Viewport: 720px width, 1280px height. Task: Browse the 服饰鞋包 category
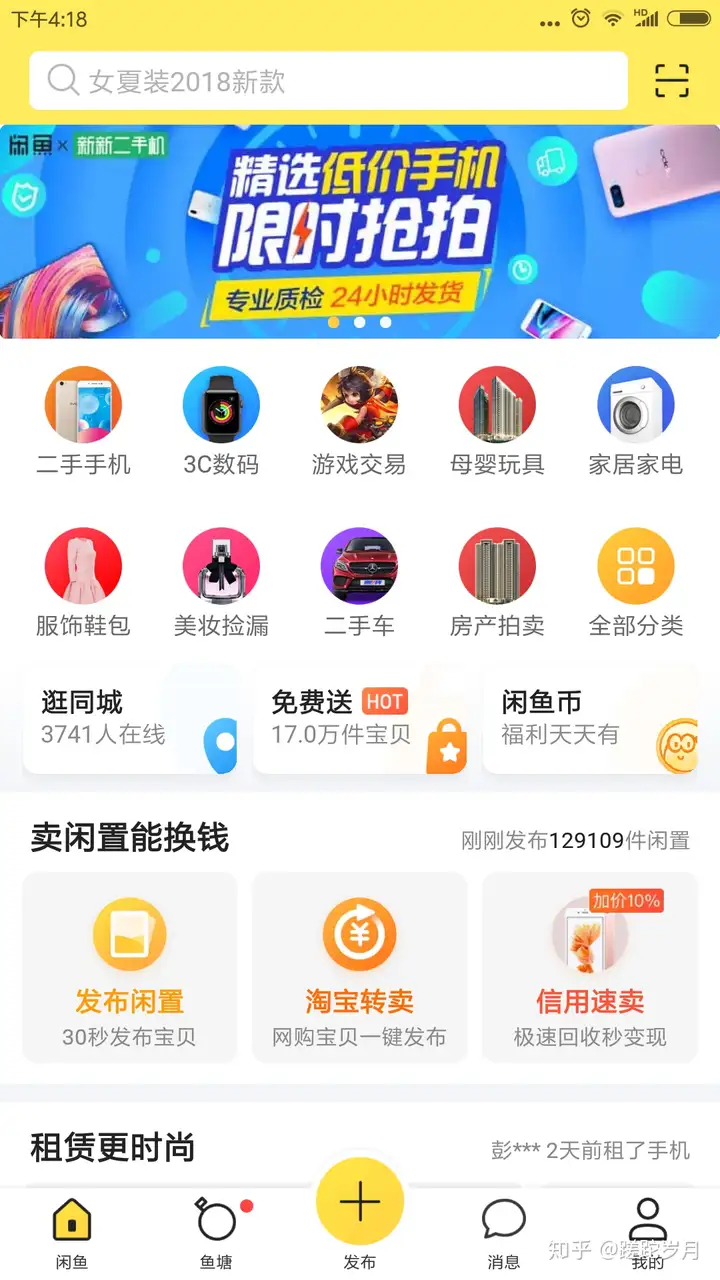(x=83, y=583)
